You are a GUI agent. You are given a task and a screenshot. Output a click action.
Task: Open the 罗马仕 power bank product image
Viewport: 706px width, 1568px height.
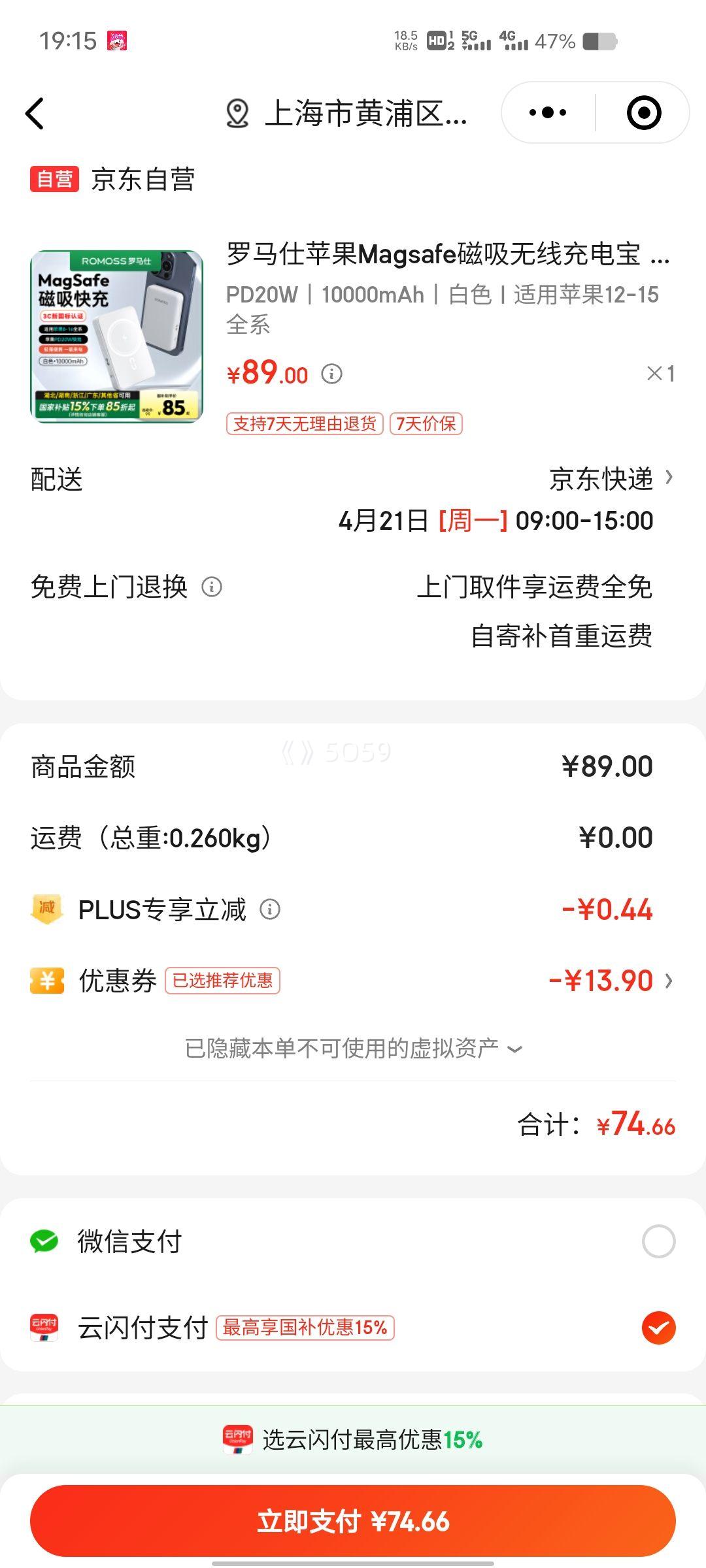pos(117,336)
